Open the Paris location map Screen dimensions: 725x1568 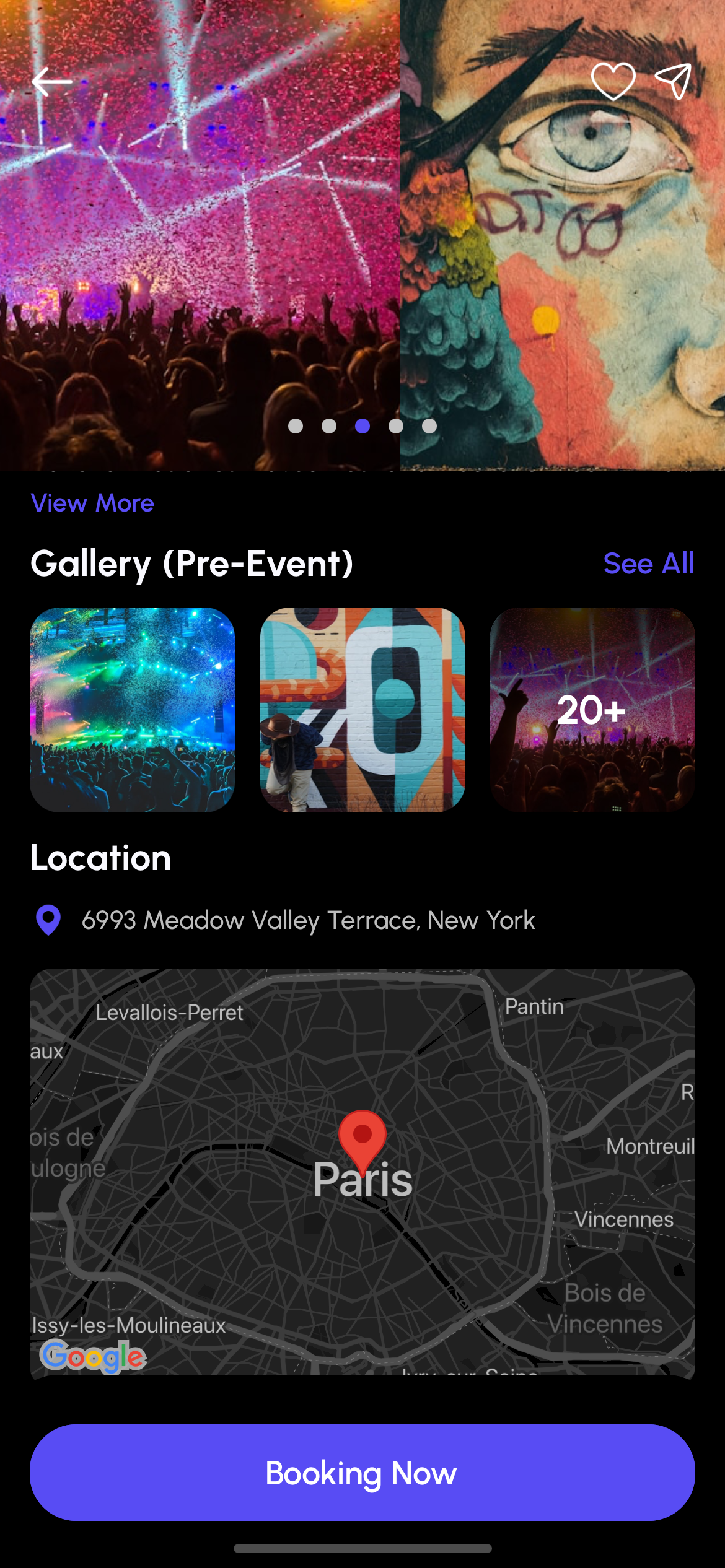pos(362,1172)
